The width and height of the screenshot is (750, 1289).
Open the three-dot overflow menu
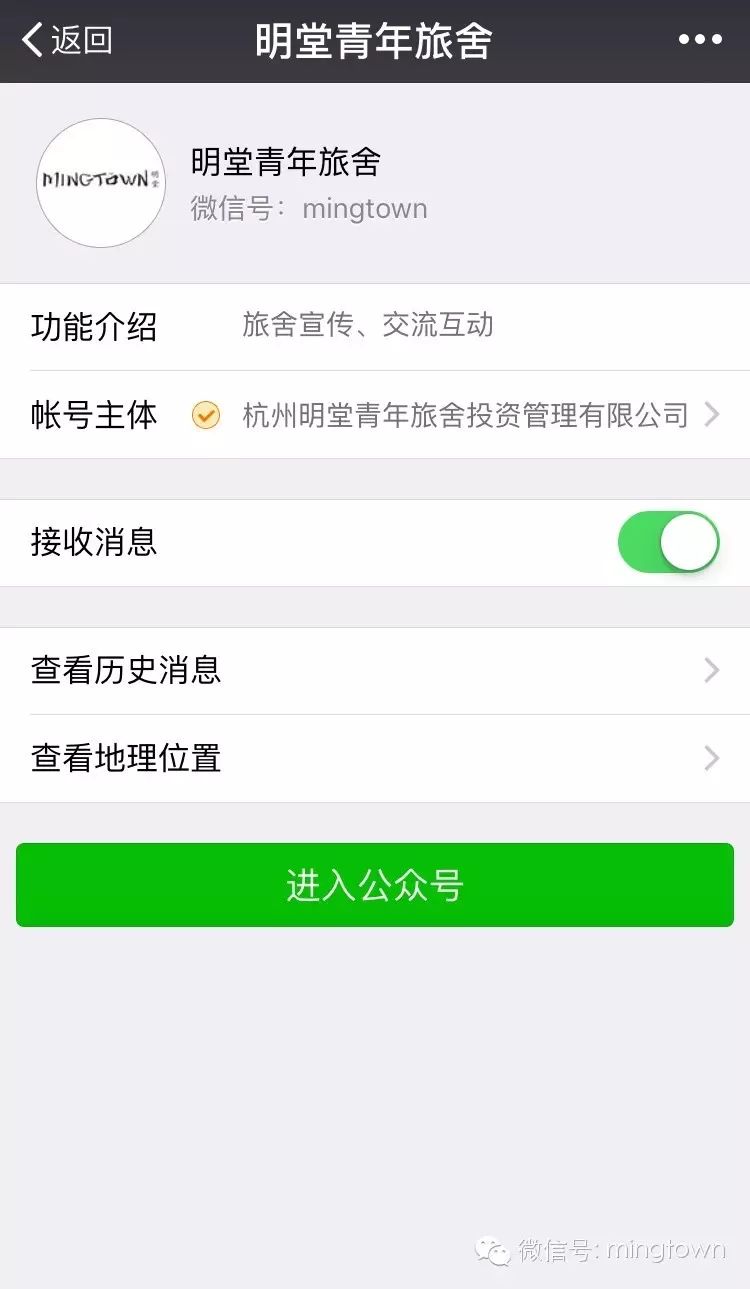click(700, 40)
